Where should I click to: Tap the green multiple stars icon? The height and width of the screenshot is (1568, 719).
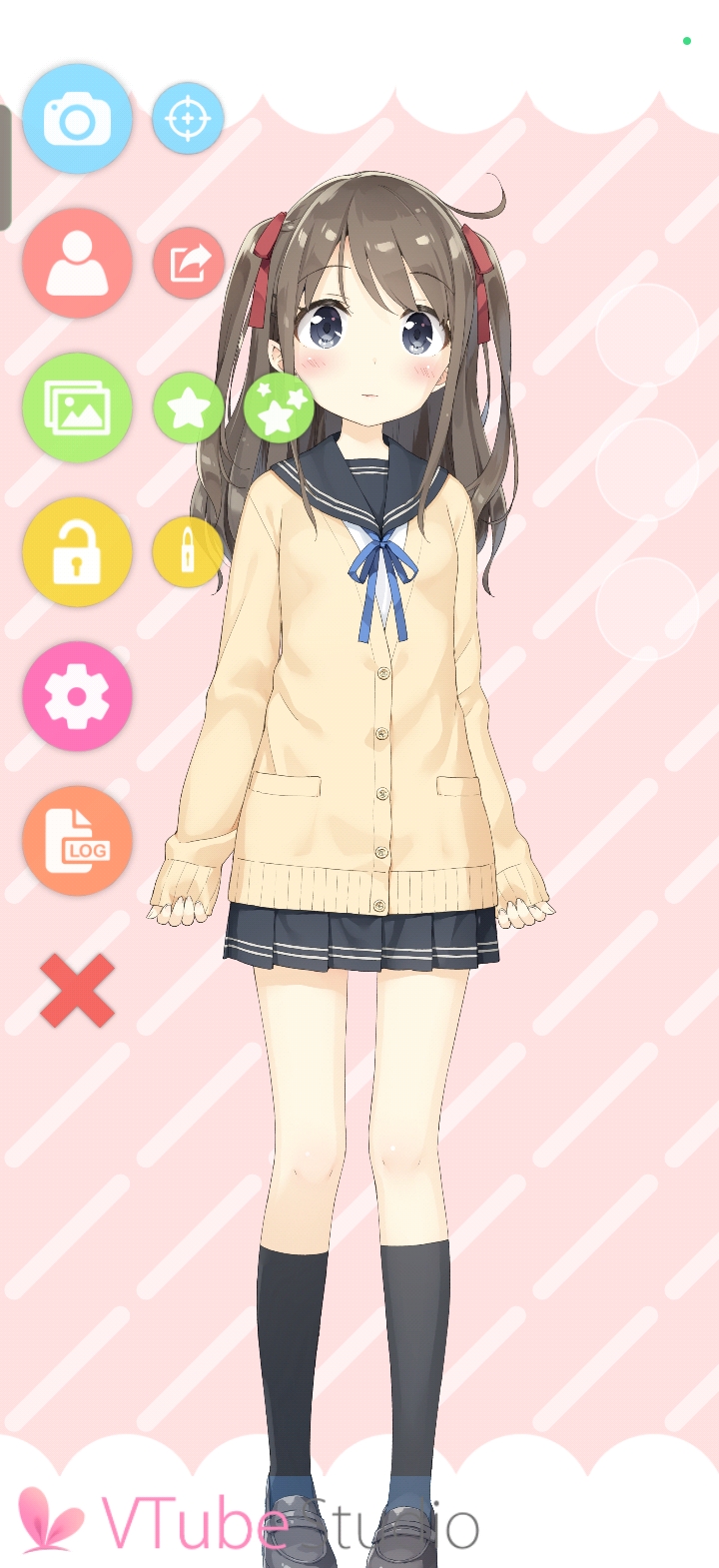[x=279, y=407]
